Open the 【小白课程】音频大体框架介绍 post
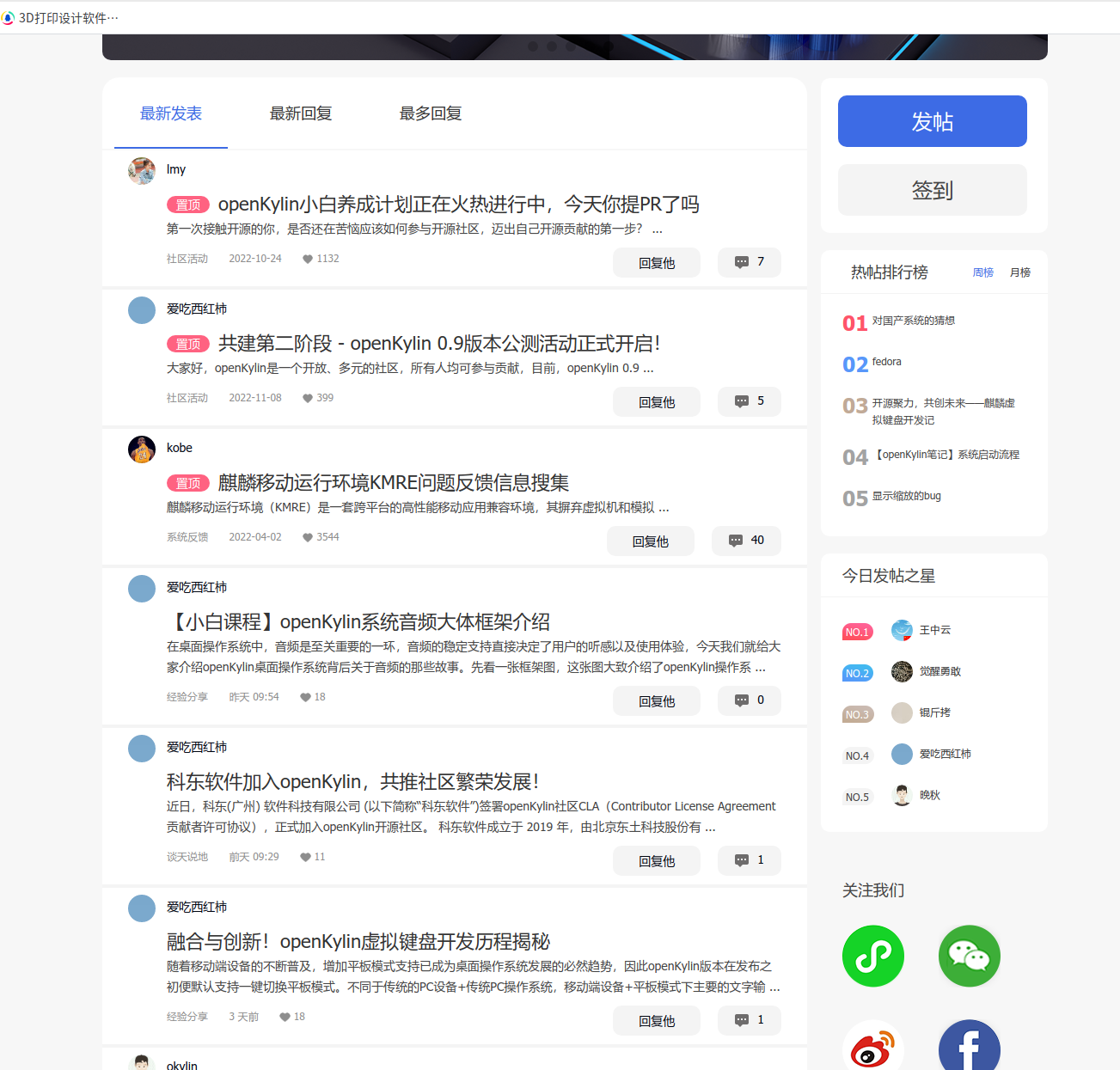Image resolution: width=1120 pixels, height=1070 pixels. [358, 622]
